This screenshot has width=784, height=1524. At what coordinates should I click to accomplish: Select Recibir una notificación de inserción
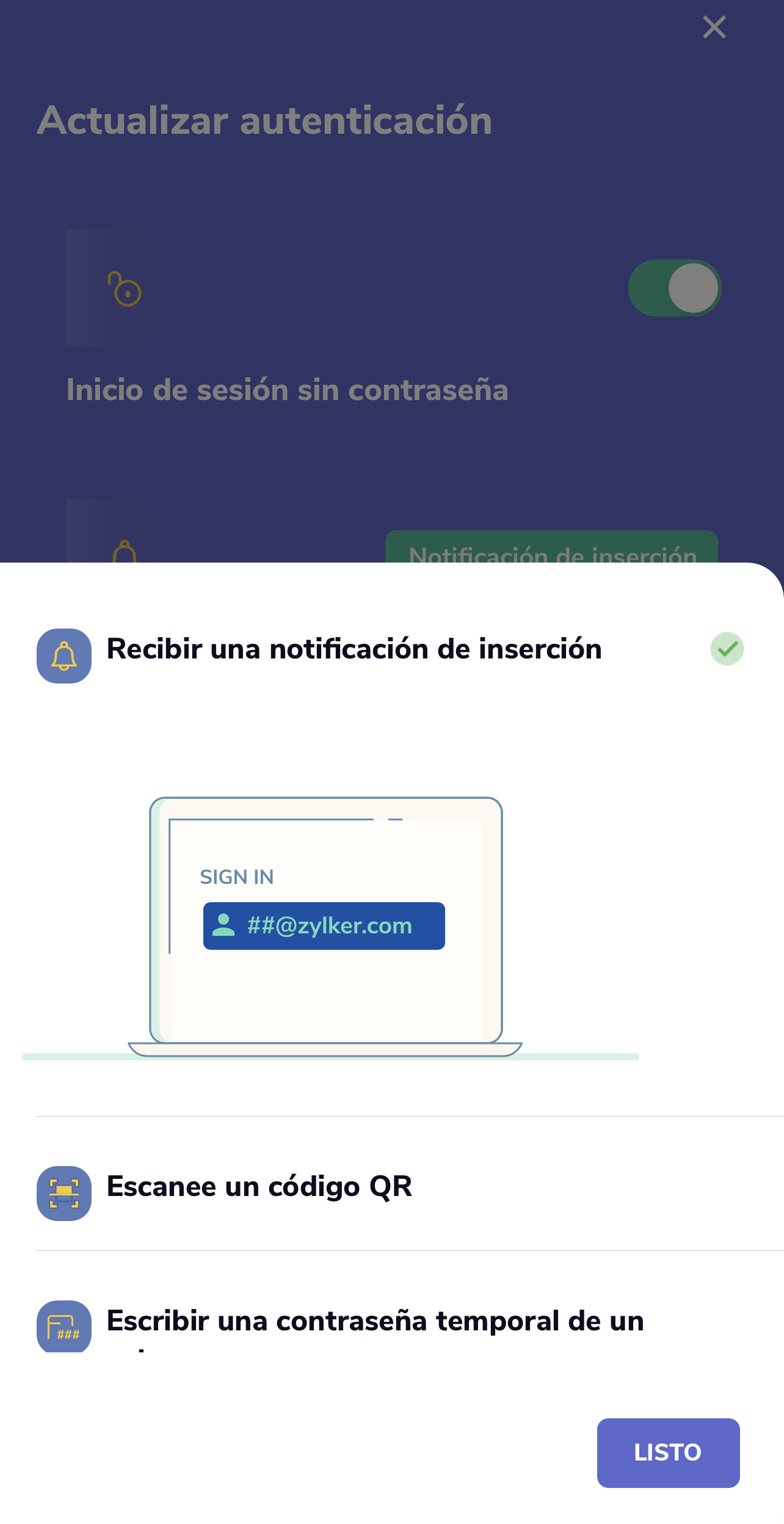pyautogui.click(x=354, y=649)
